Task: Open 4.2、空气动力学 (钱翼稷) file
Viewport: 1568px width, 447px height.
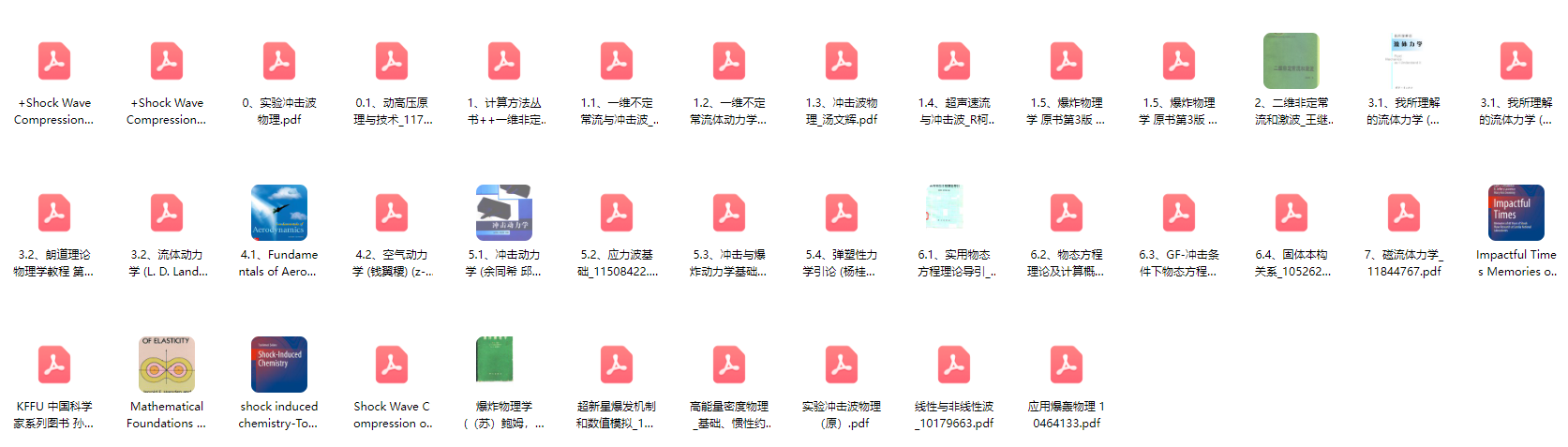Action: click(x=392, y=214)
